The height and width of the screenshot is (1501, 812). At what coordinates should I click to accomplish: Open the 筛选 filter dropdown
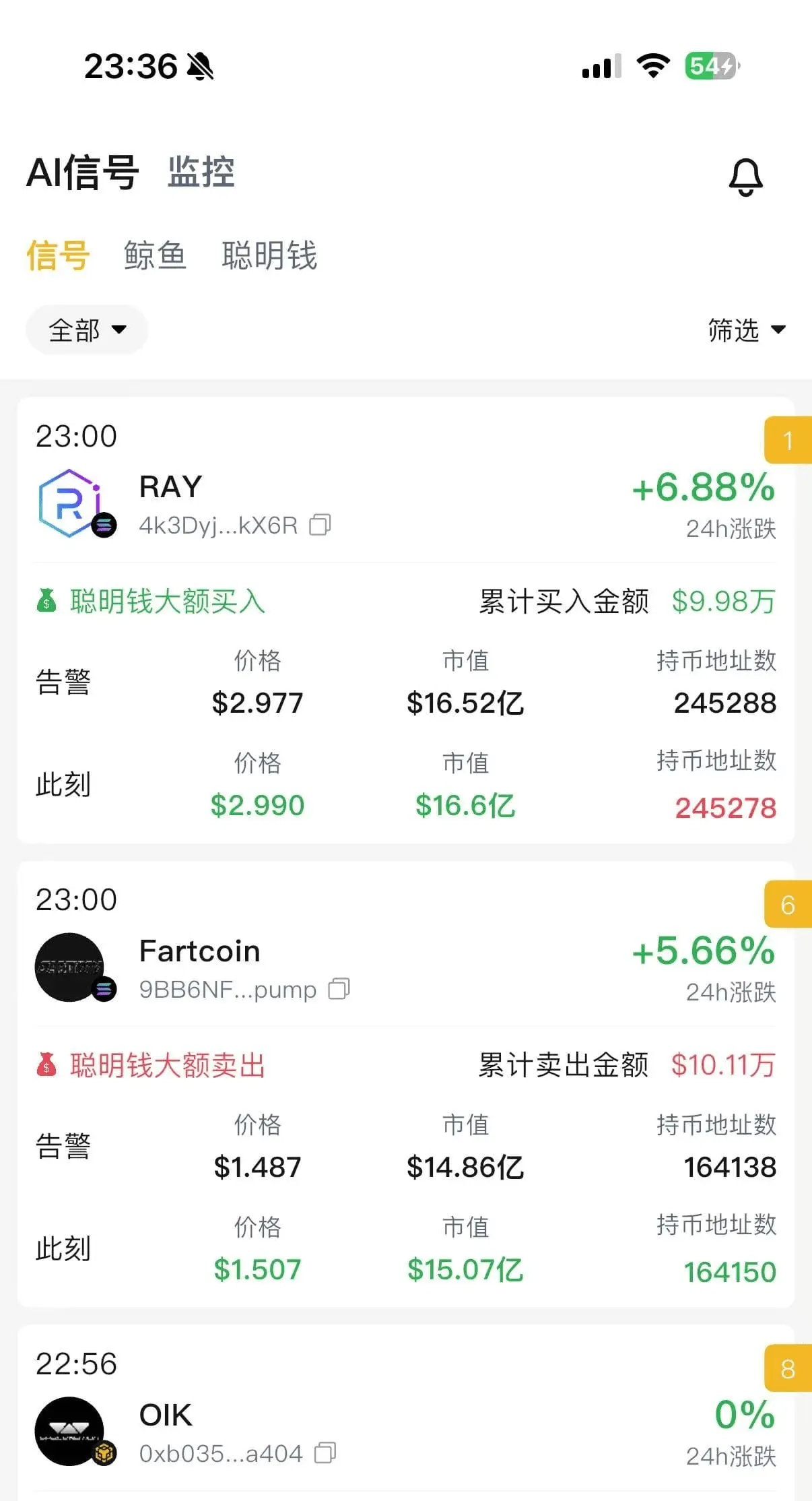(x=746, y=330)
